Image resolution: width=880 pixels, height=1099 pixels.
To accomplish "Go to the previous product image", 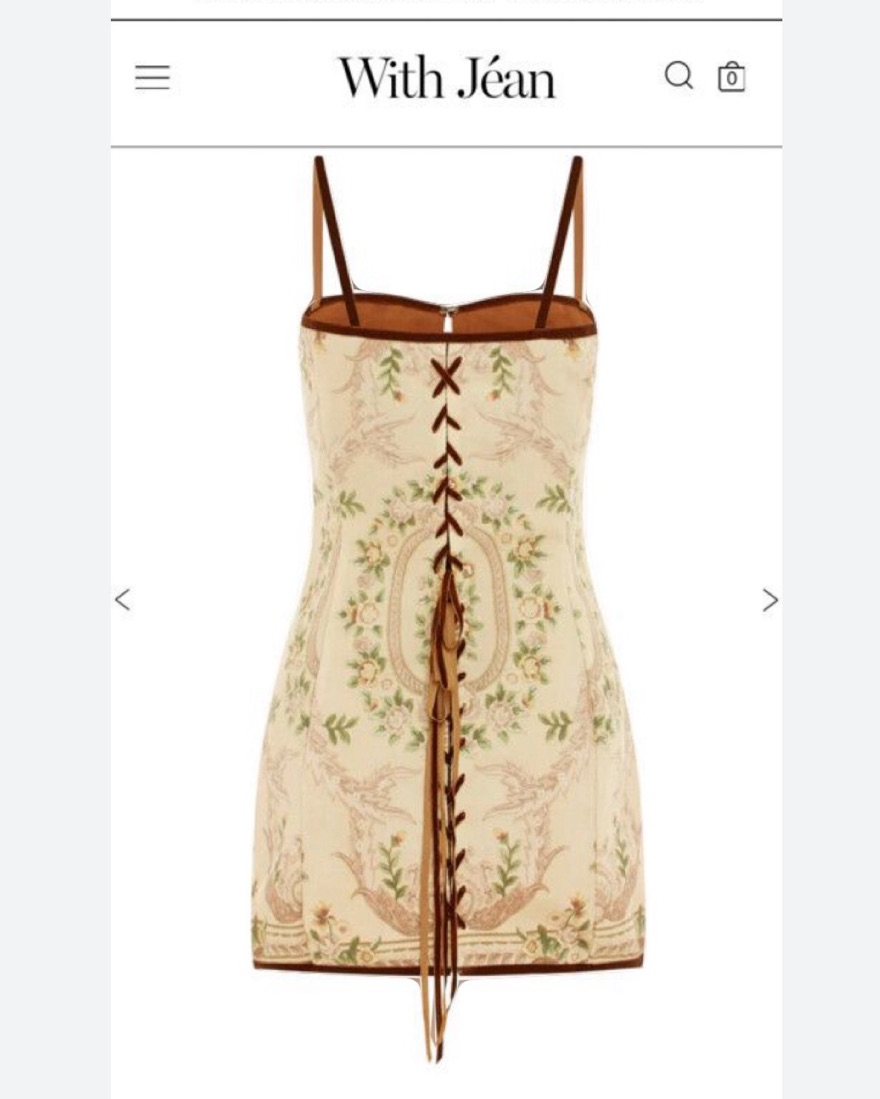I will (x=122, y=600).
